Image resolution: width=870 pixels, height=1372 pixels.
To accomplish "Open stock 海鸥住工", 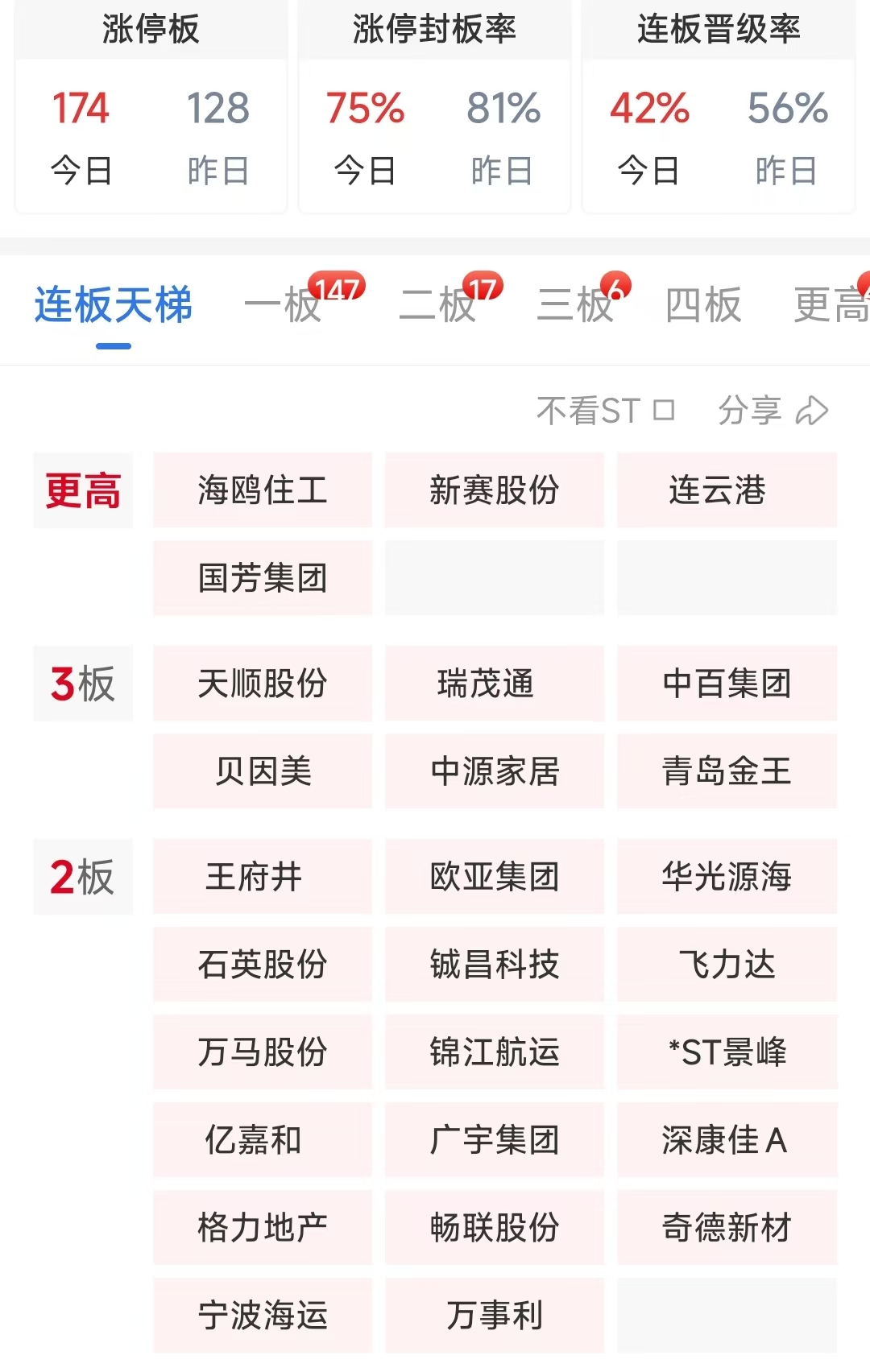I will pos(263,490).
